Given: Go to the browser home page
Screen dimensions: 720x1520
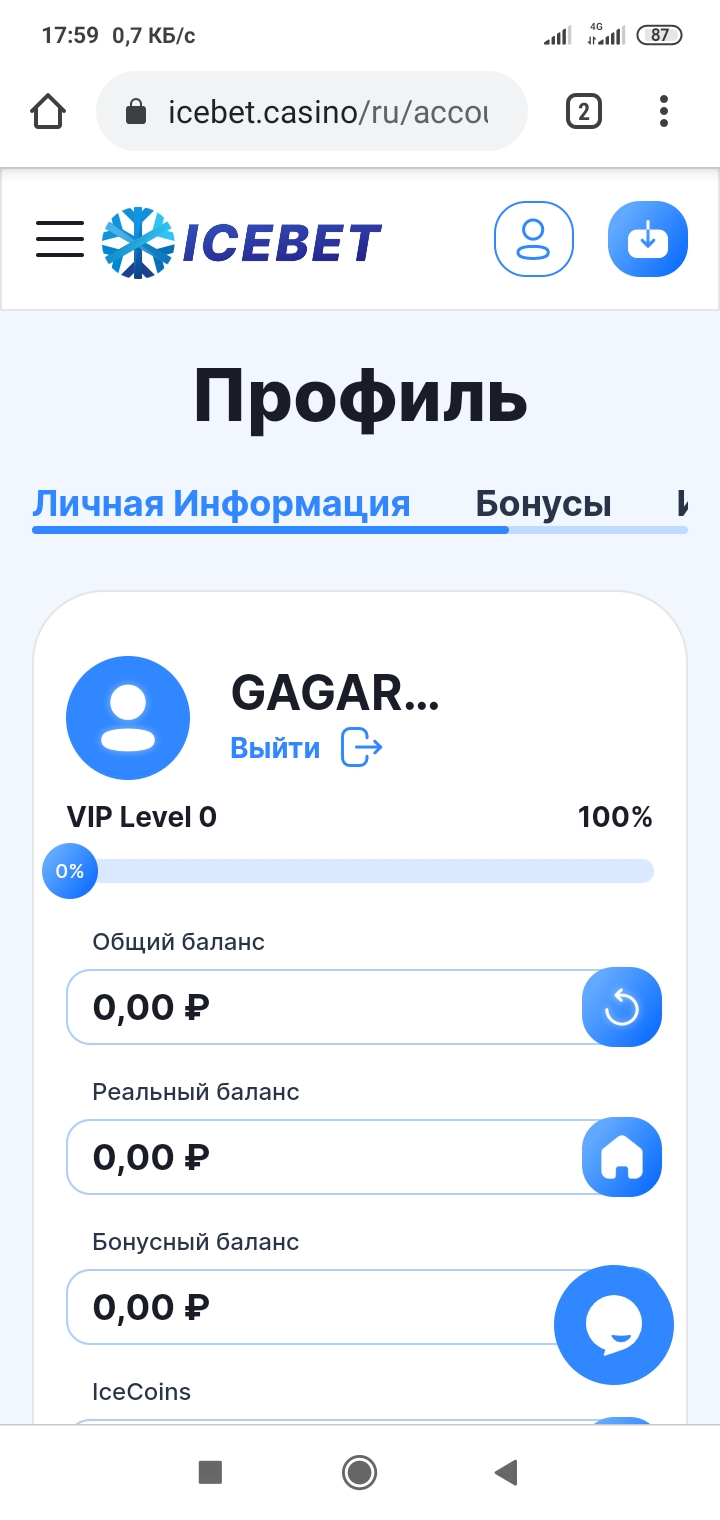Looking at the screenshot, I should [48, 112].
